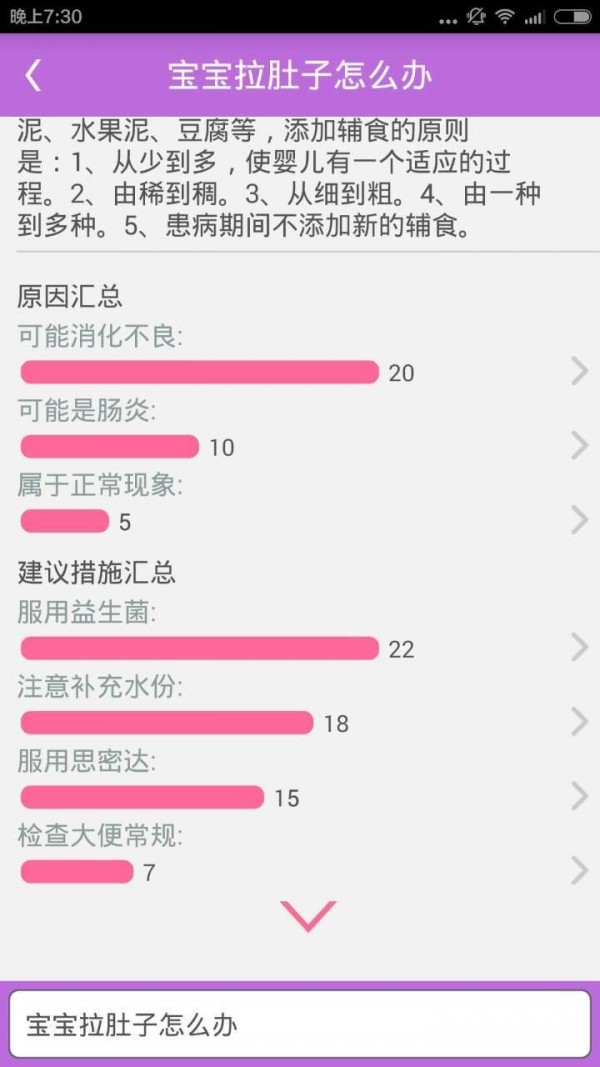Open the 可能消化不良 cause row
Image resolution: width=600 pixels, height=1067 pixels.
300,357
